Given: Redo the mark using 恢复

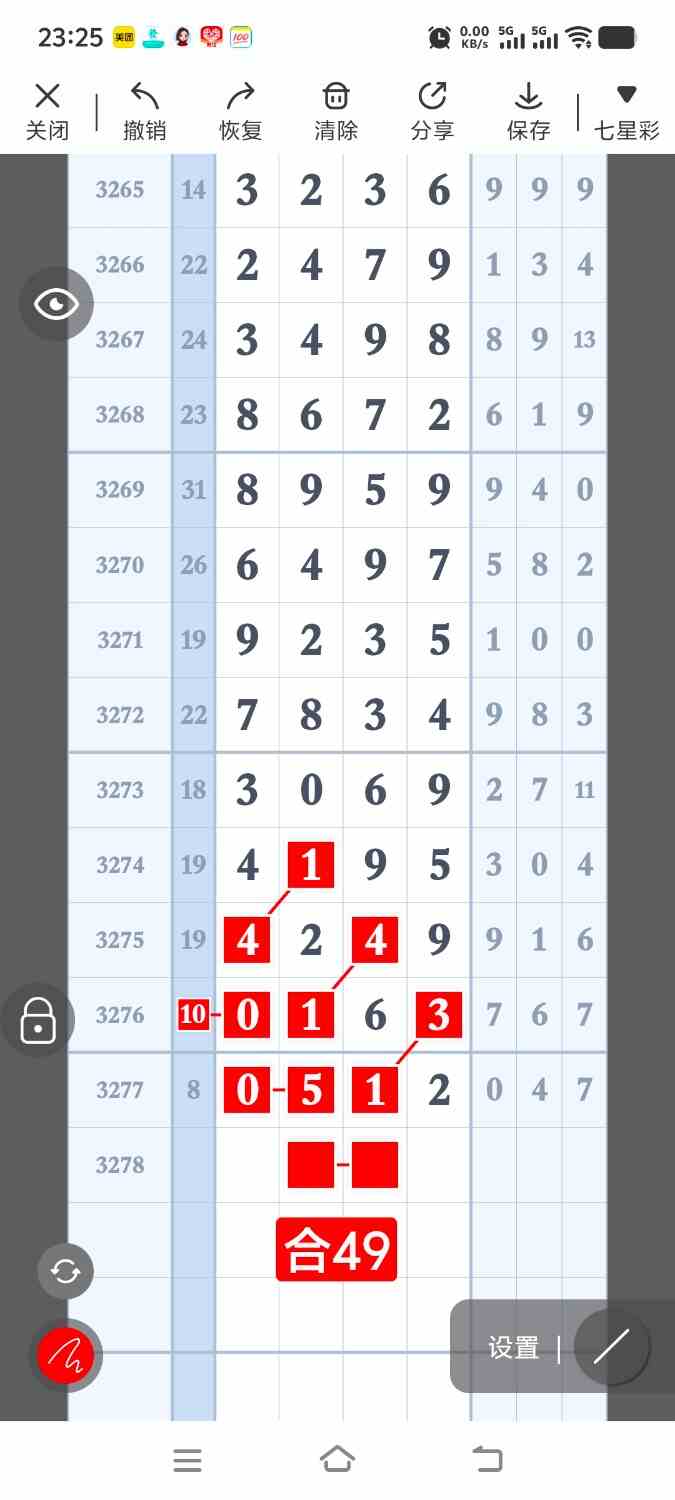Looking at the screenshot, I should 240,111.
